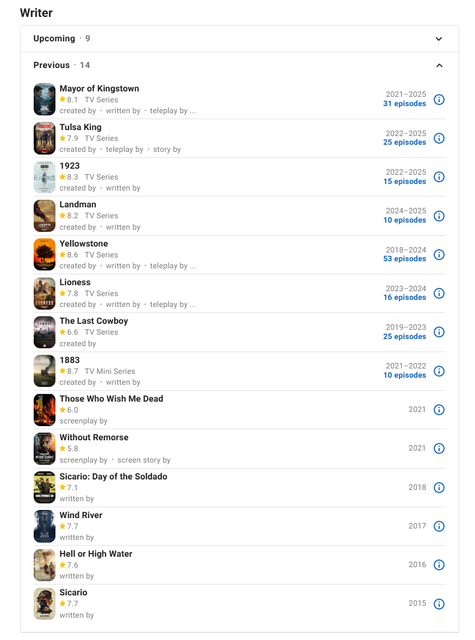View the 25 episodes of Tulsa King
Viewport: 475px width, 640px height.
pos(404,142)
